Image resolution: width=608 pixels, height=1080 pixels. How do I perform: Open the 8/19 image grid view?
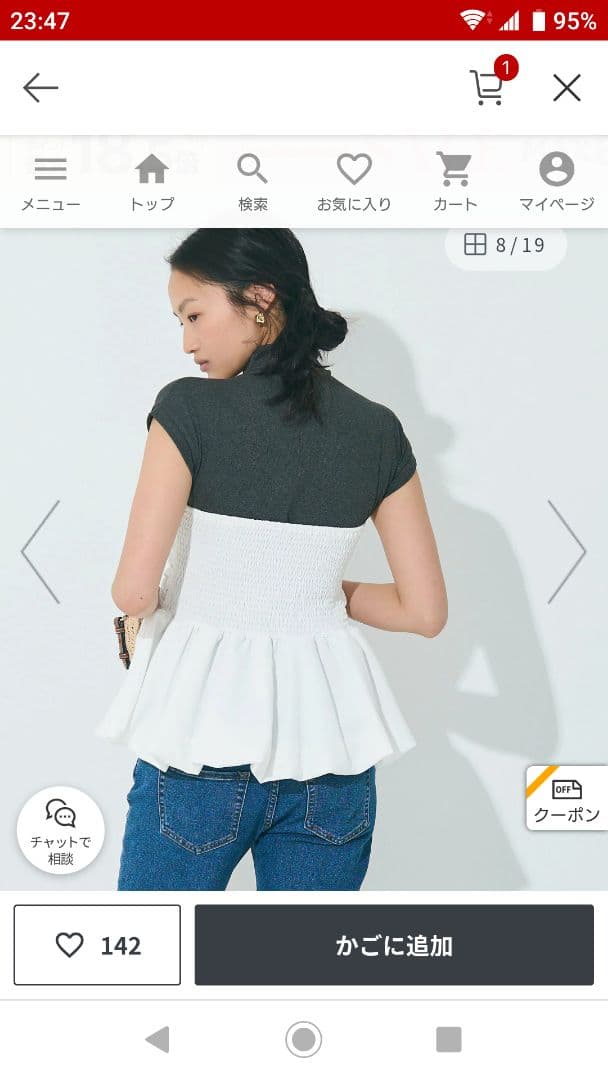[505, 246]
